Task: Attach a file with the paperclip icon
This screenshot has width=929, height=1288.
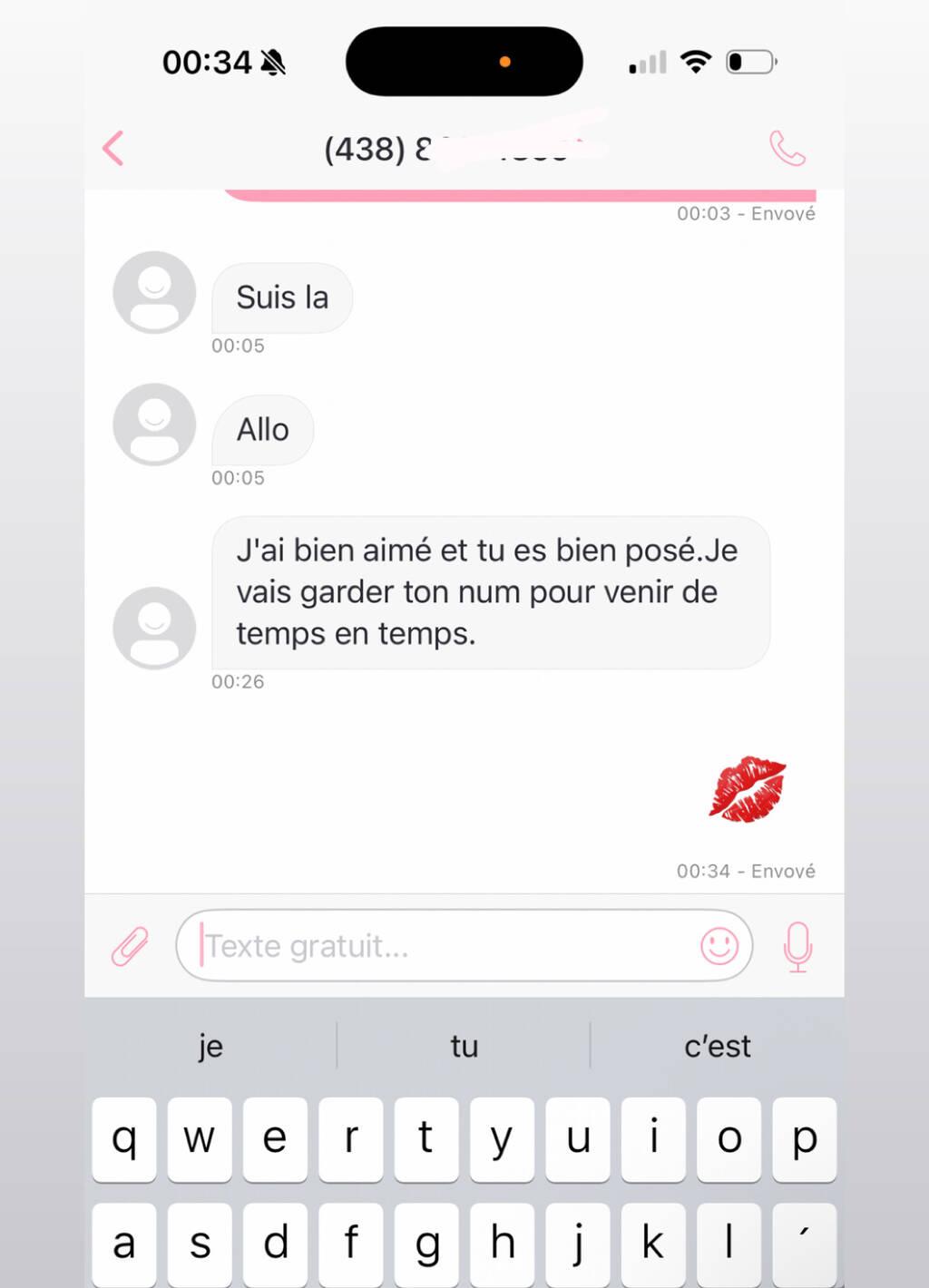Action: (130, 946)
